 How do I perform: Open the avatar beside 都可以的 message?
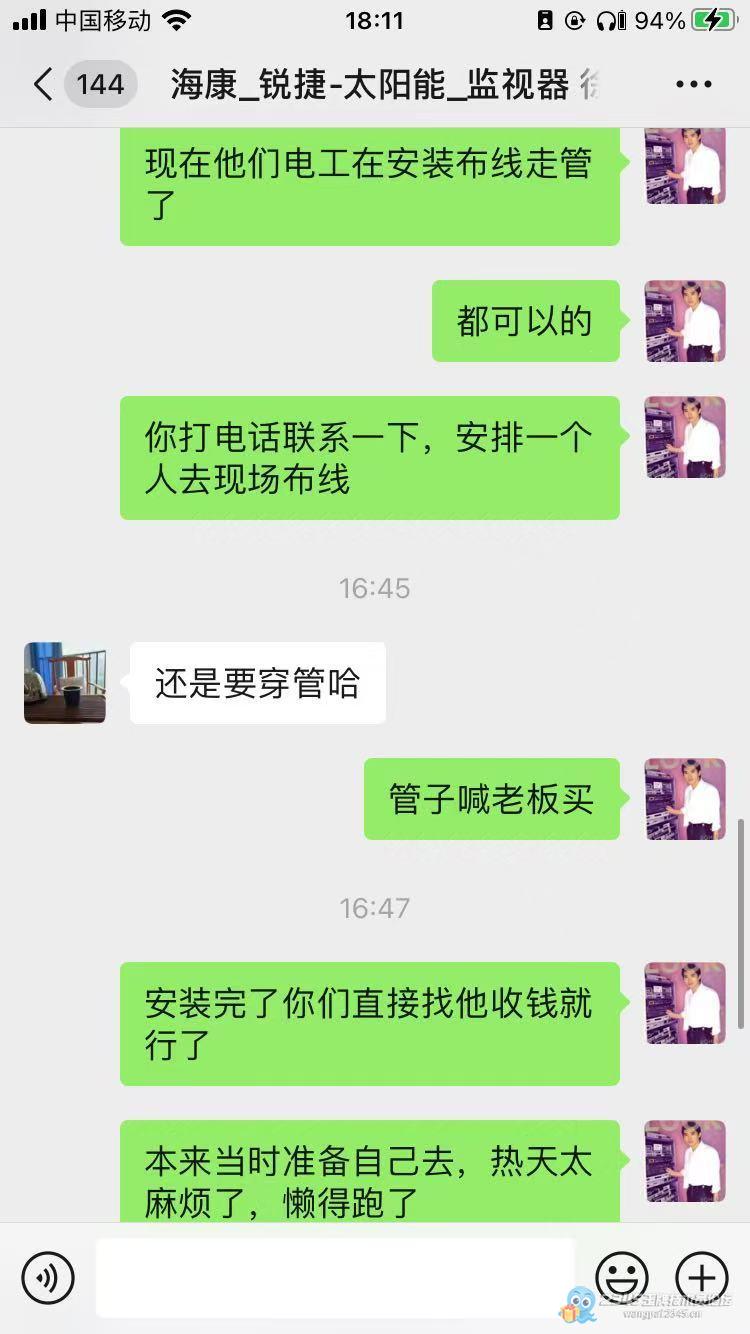click(685, 321)
